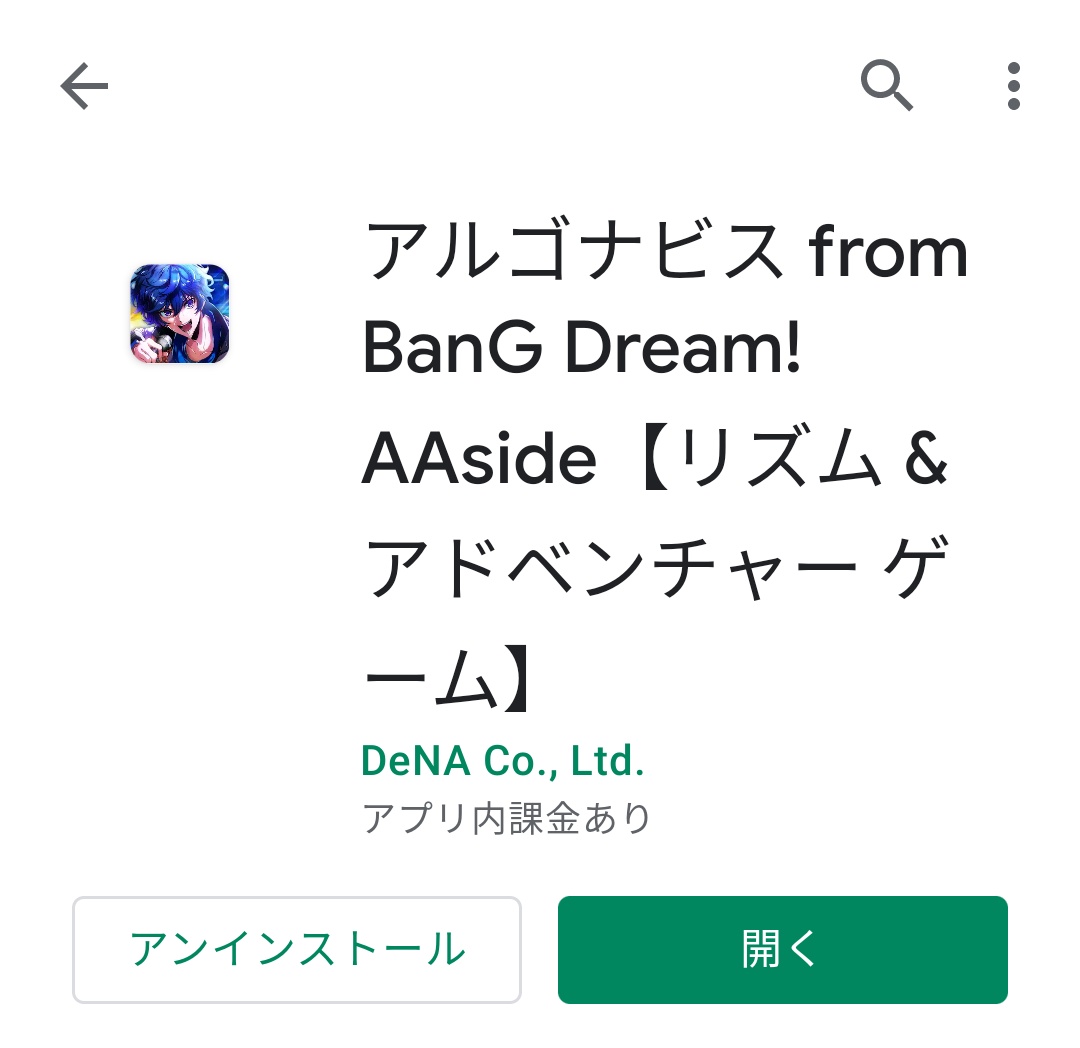Open the search magnifier icon
1080x1048 pixels.
887,86
